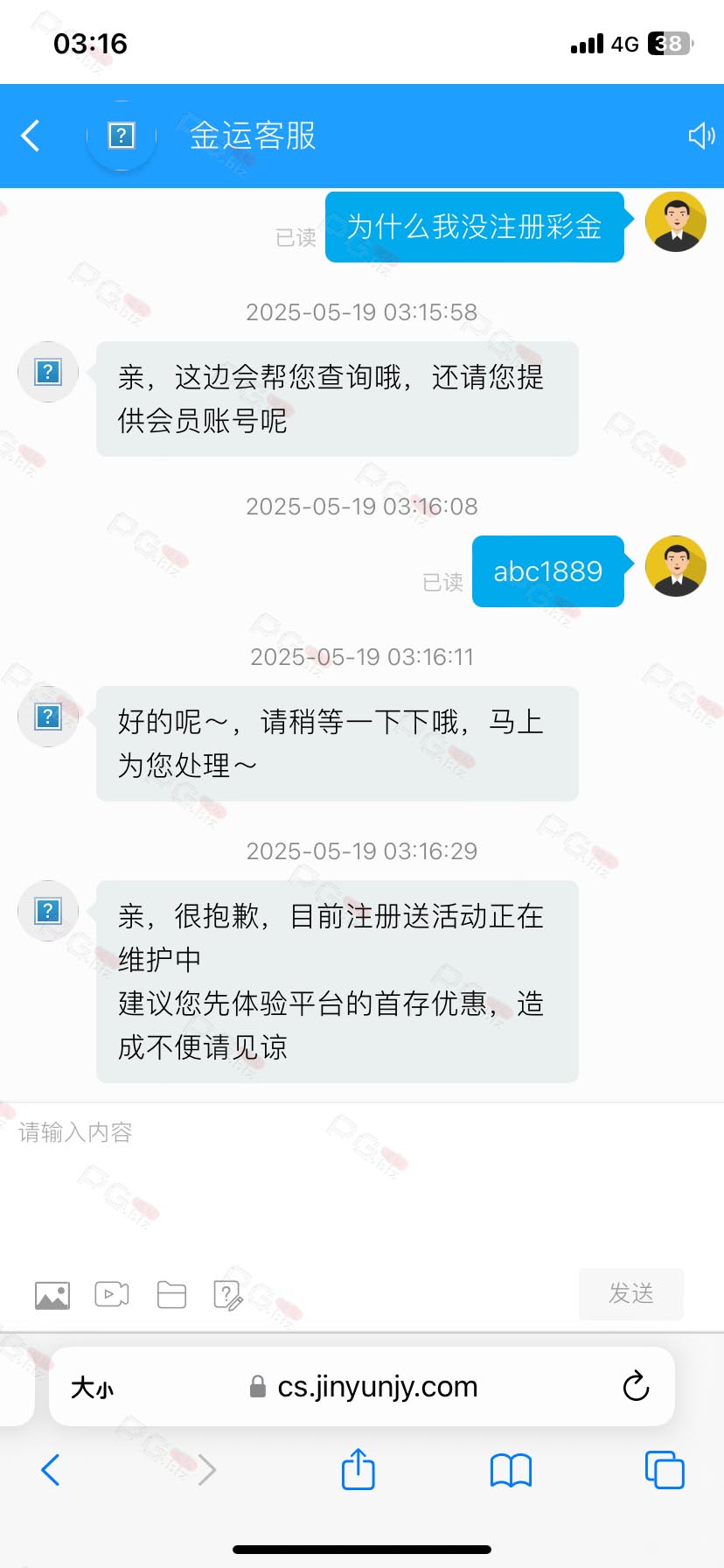Attach a video to the chat

pyautogui.click(x=112, y=1294)
